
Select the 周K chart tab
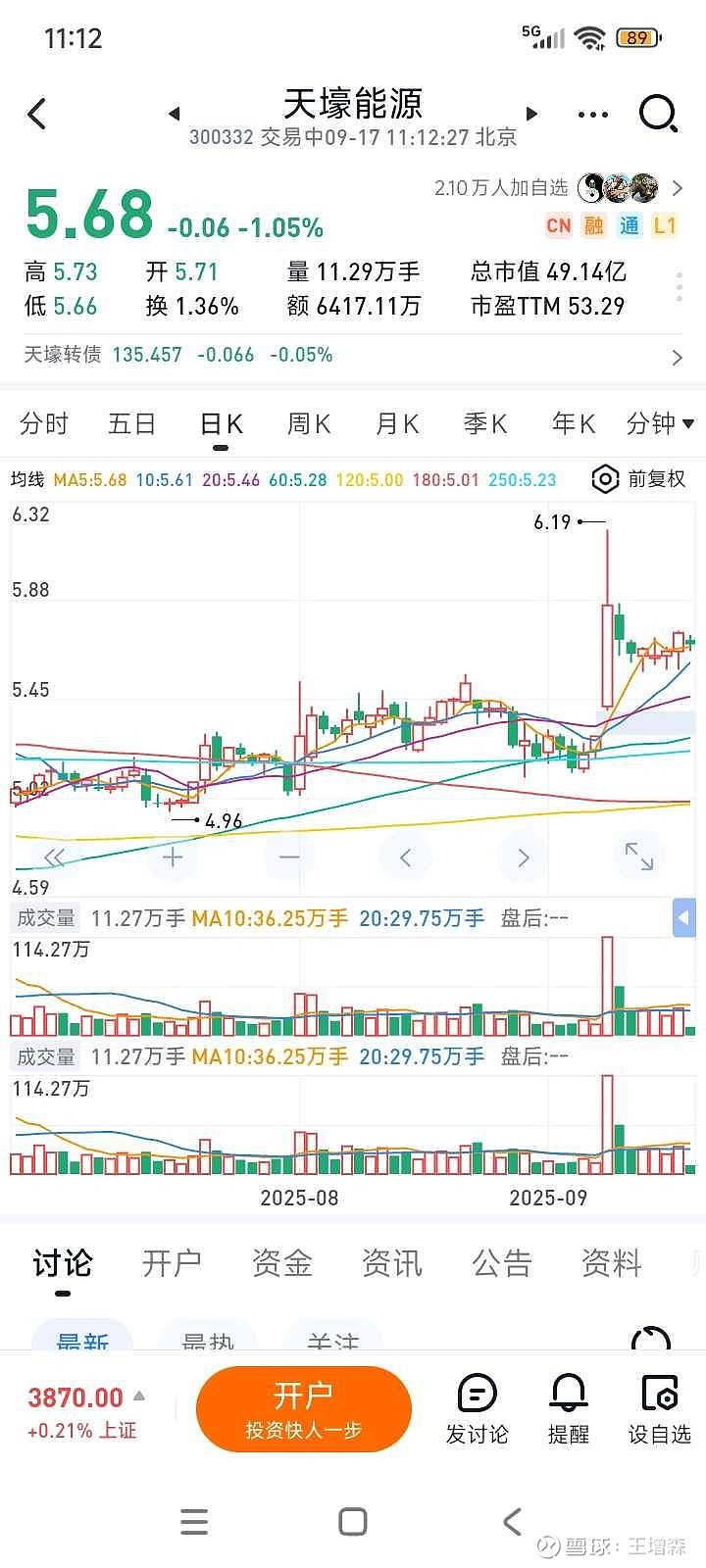click(309, 424)
